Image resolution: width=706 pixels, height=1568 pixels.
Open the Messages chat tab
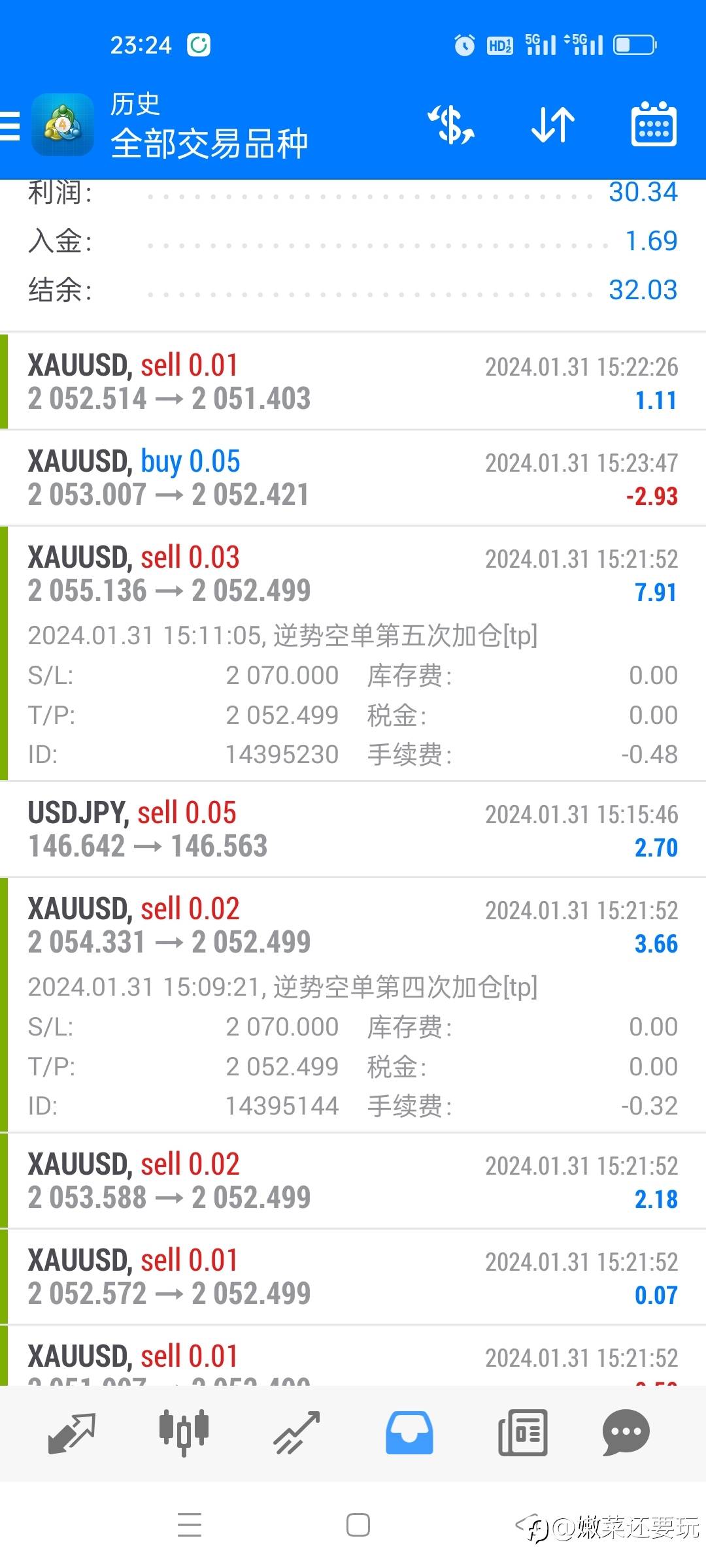(x=626, y=1433)
